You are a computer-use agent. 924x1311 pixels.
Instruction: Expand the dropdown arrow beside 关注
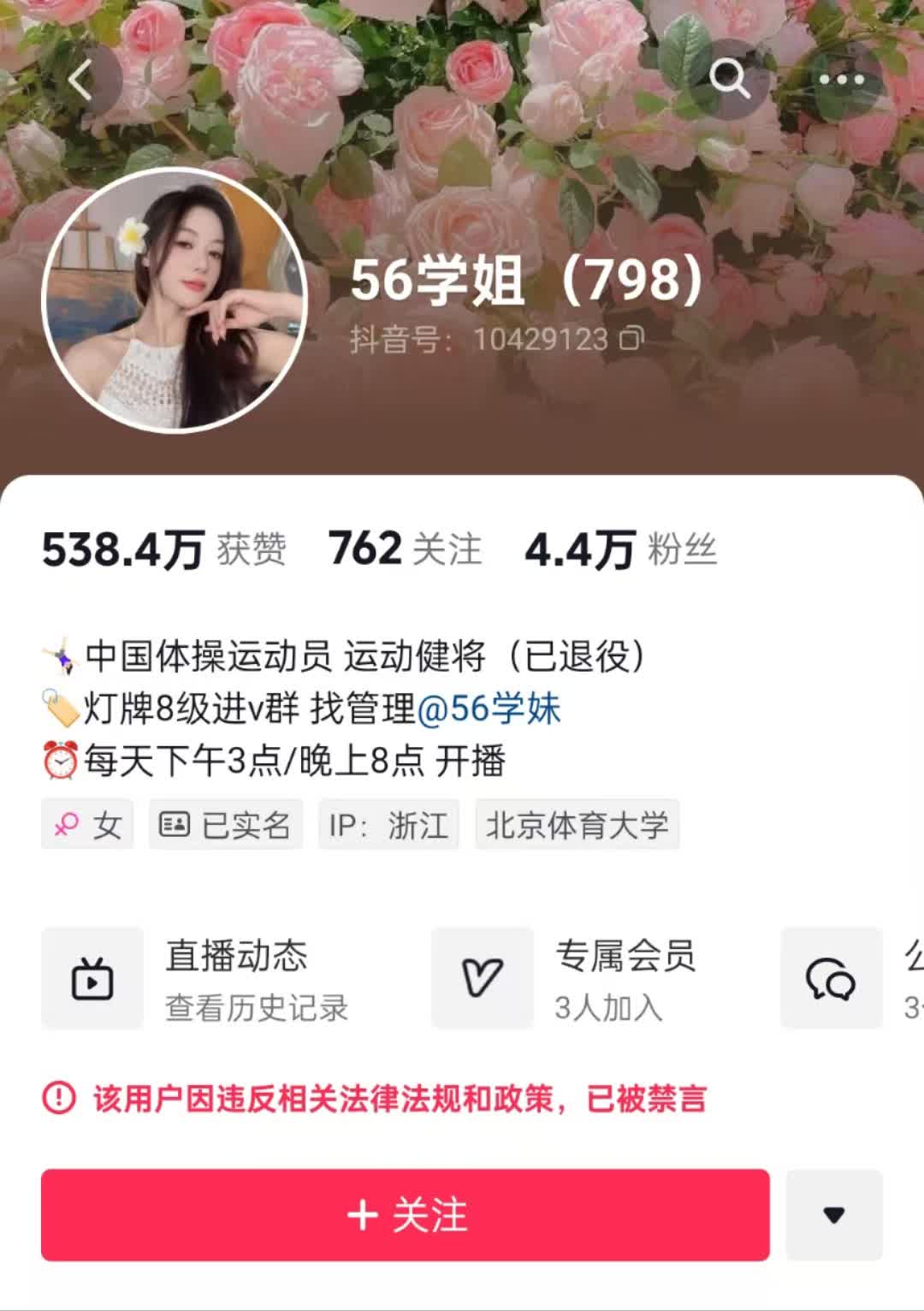tap(833, 1215)
